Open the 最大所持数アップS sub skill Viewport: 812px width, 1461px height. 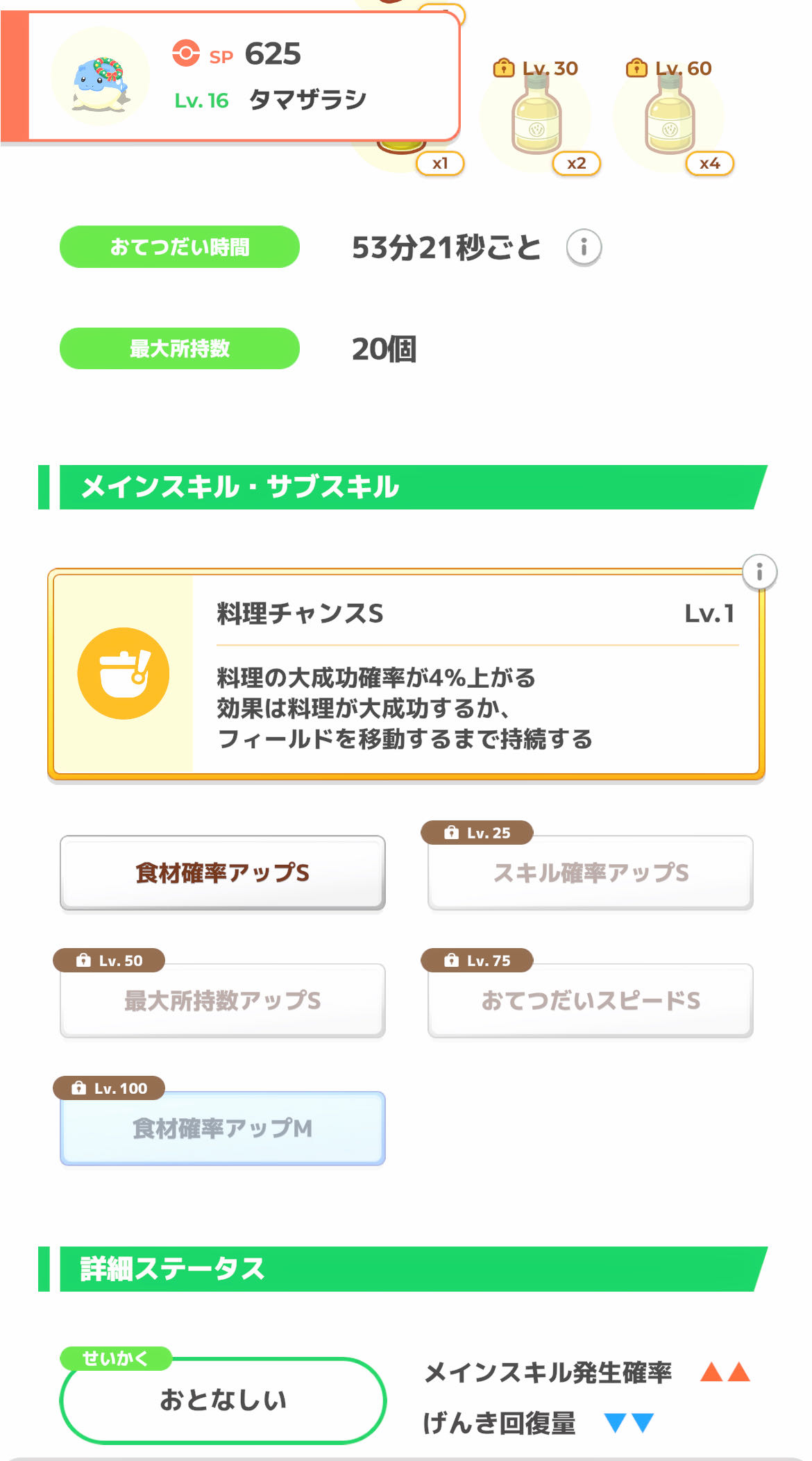223,1001
